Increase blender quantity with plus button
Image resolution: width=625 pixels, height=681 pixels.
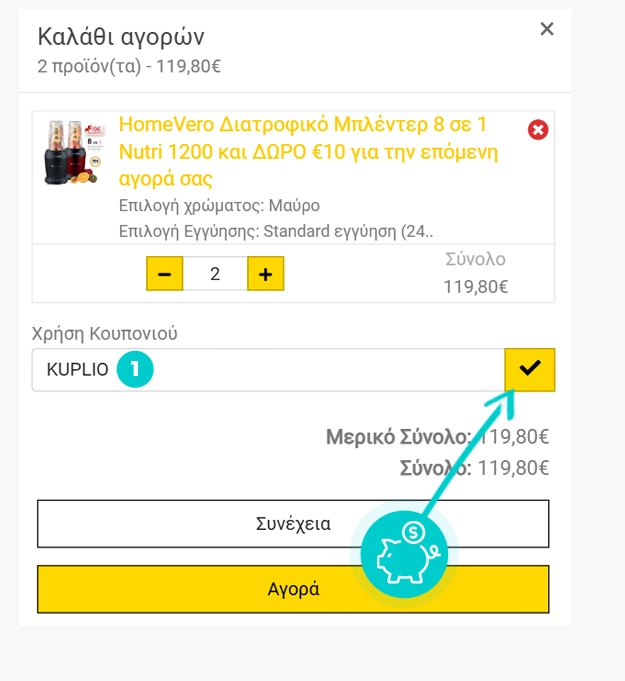[x=265, y=274]
